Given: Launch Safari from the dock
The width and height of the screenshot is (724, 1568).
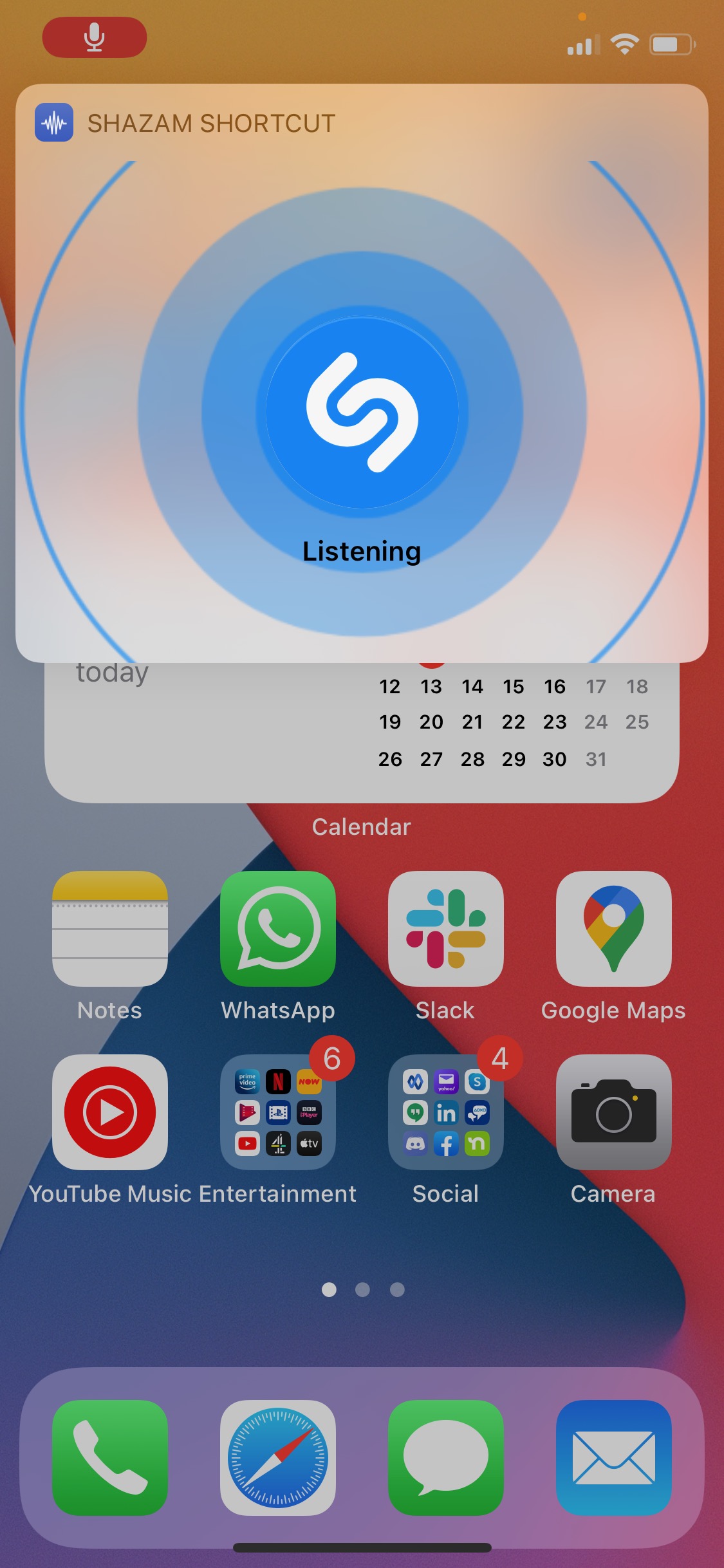Looking at the screenshot, I should [278, 1457].
